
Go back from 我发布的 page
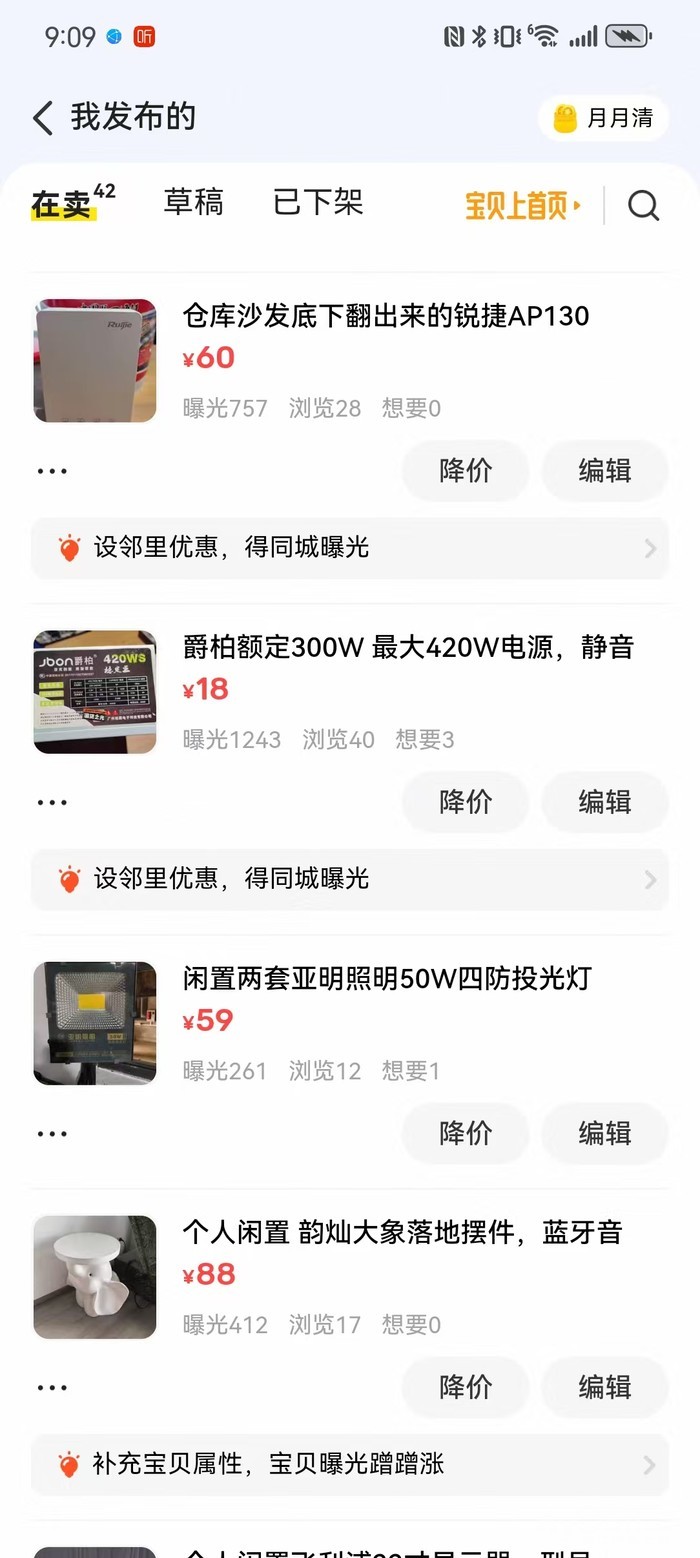point(42,118)
